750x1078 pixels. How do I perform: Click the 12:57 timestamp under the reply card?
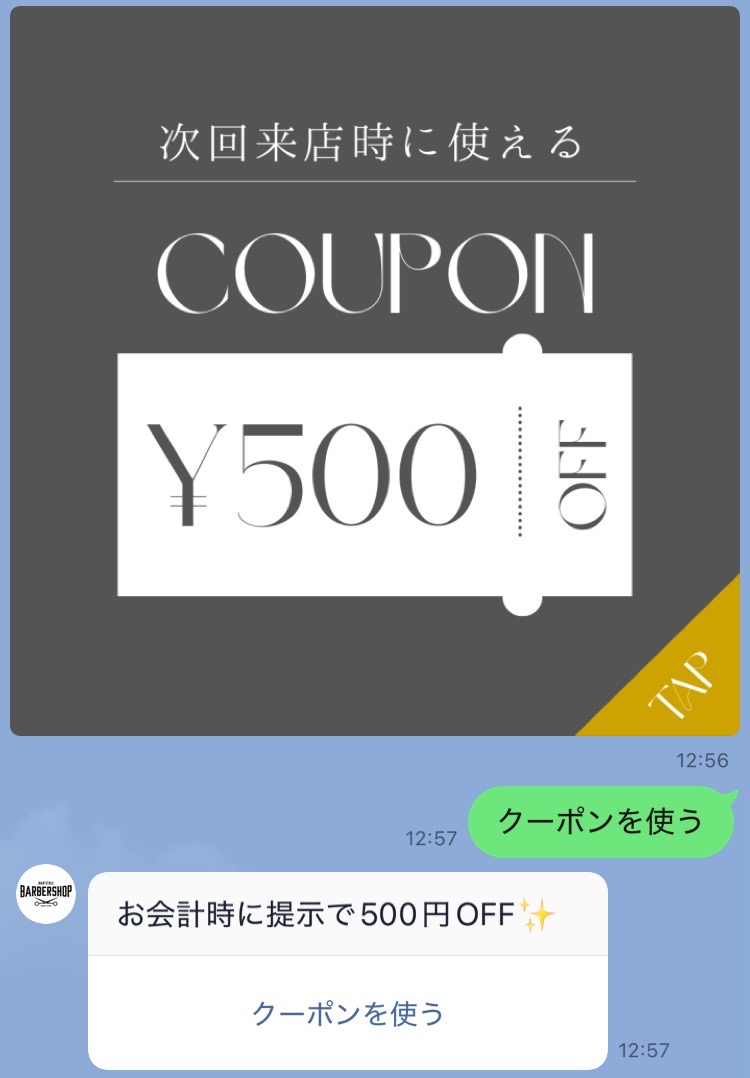tap(646, 1051)
